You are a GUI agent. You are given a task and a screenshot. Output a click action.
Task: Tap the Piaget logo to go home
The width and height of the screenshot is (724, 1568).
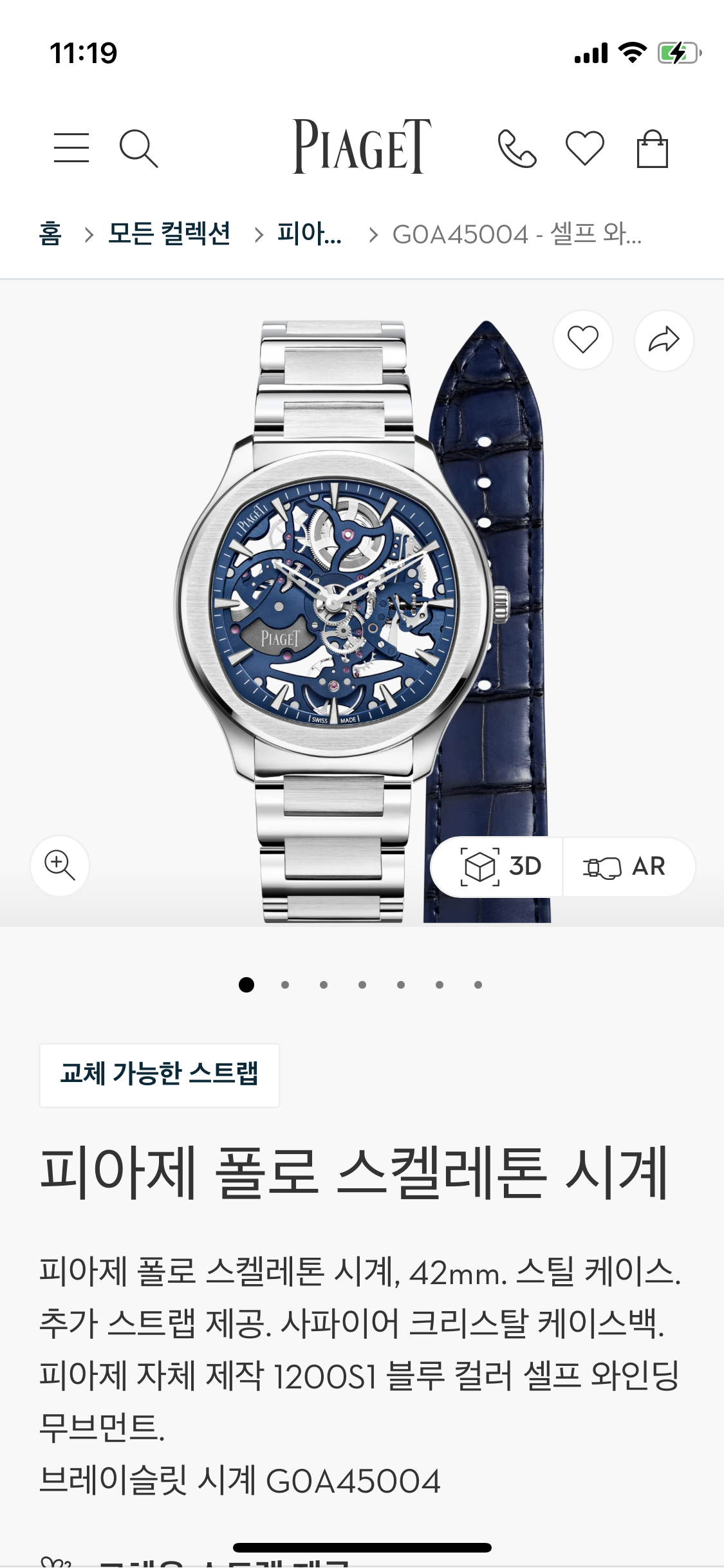tap(362, 146)
